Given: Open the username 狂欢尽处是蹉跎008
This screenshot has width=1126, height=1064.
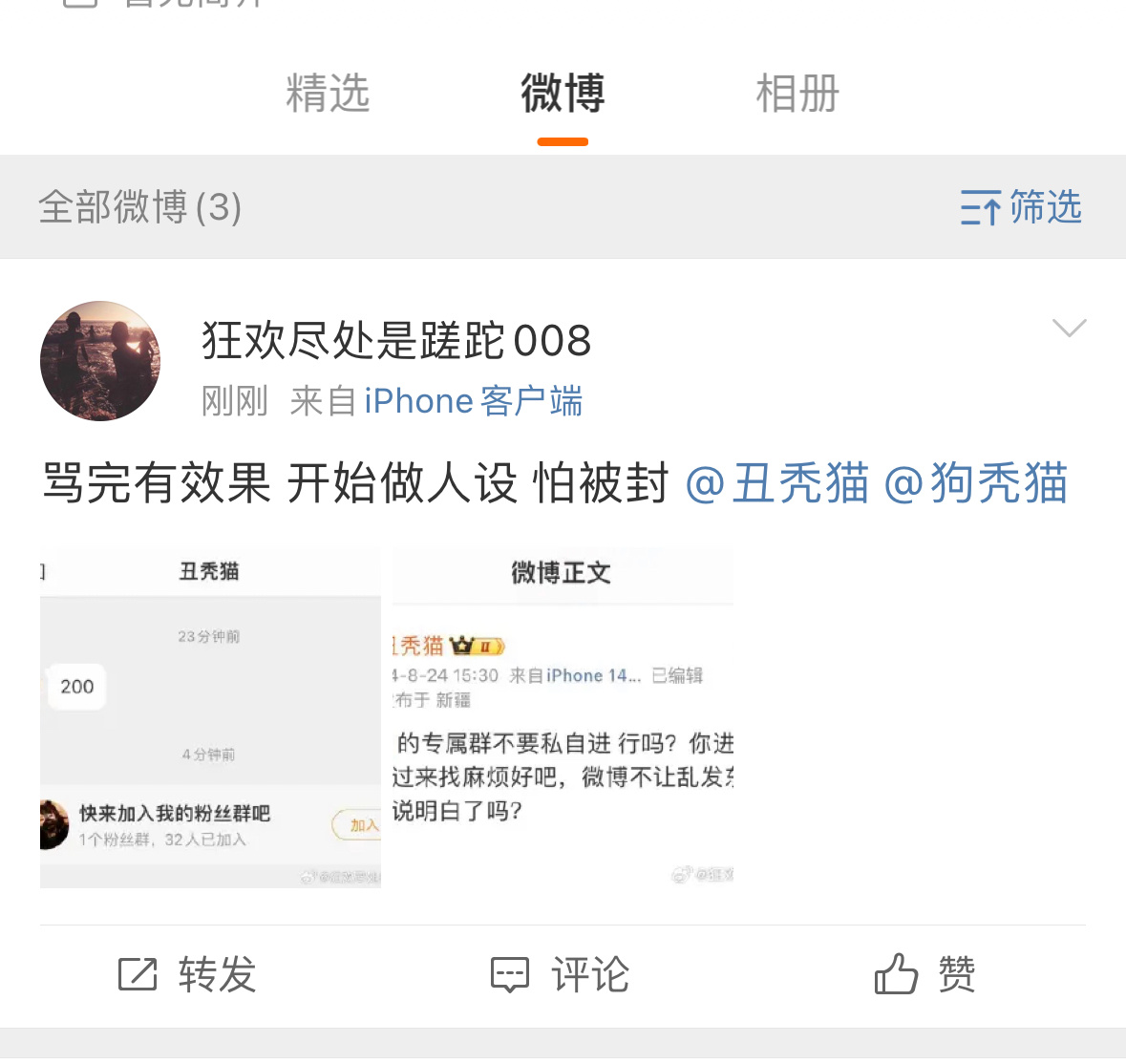Looking at the screenshot, I should coord(396,341).
